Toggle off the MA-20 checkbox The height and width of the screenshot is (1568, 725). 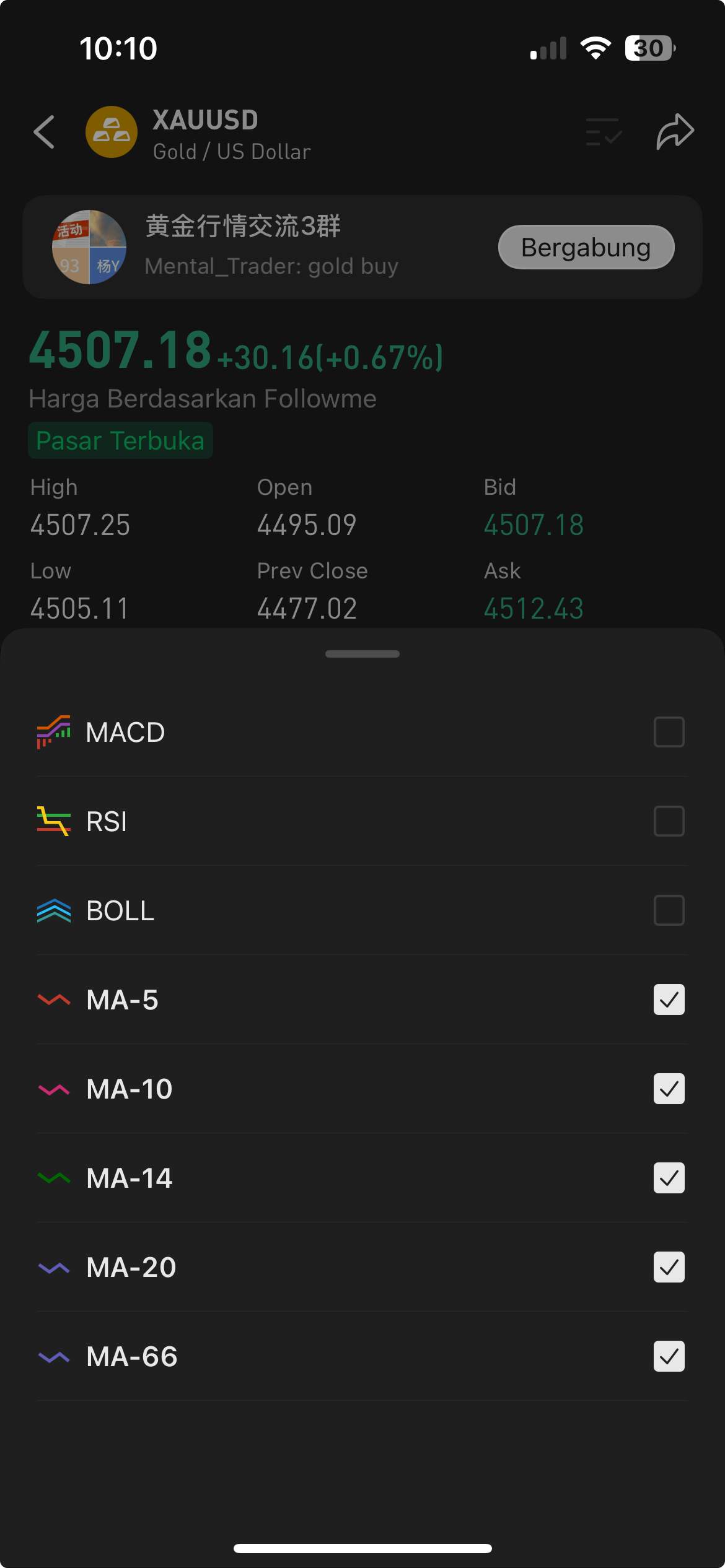click(668, 1267)
